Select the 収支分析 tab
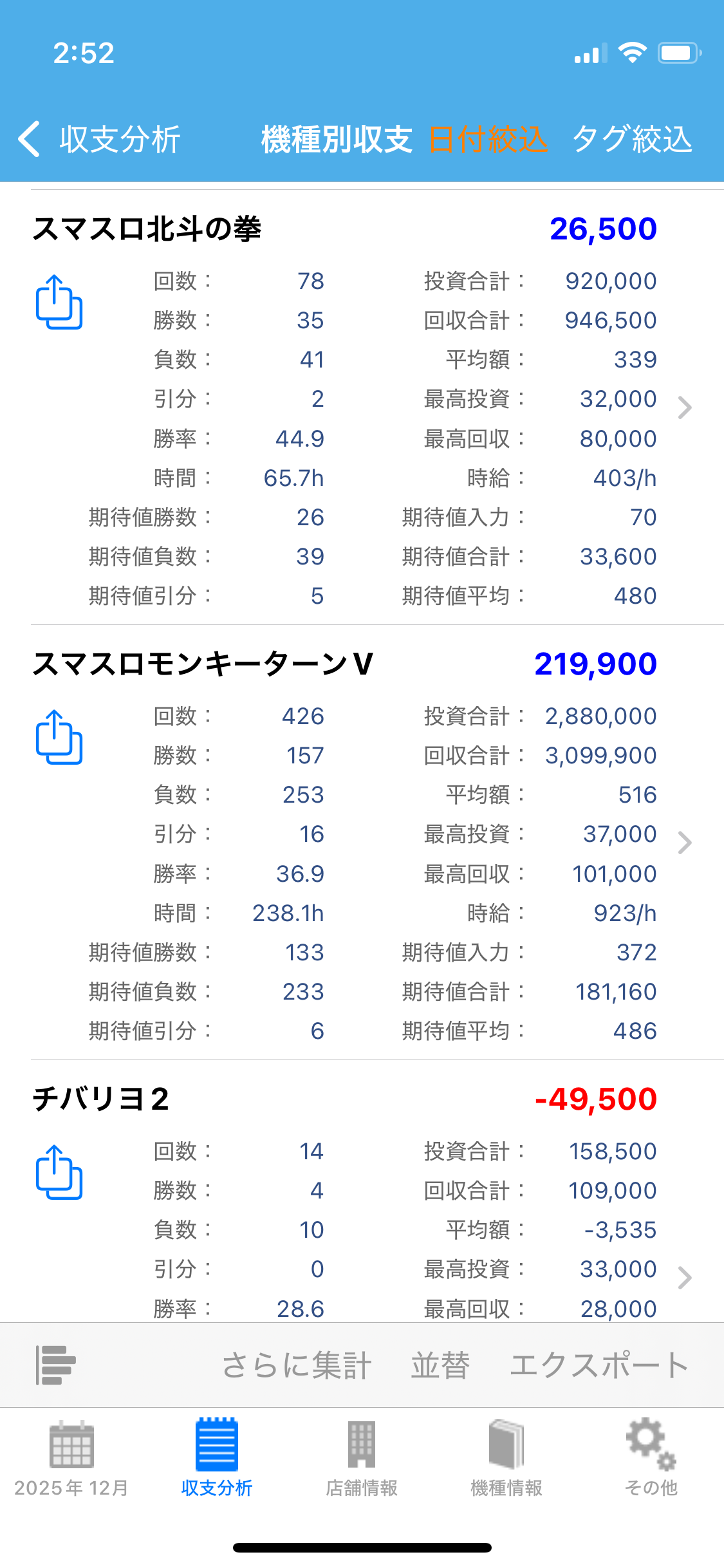Viewport: 724px width, 1568px height. pyautogui.click(x=217, y=1459)
